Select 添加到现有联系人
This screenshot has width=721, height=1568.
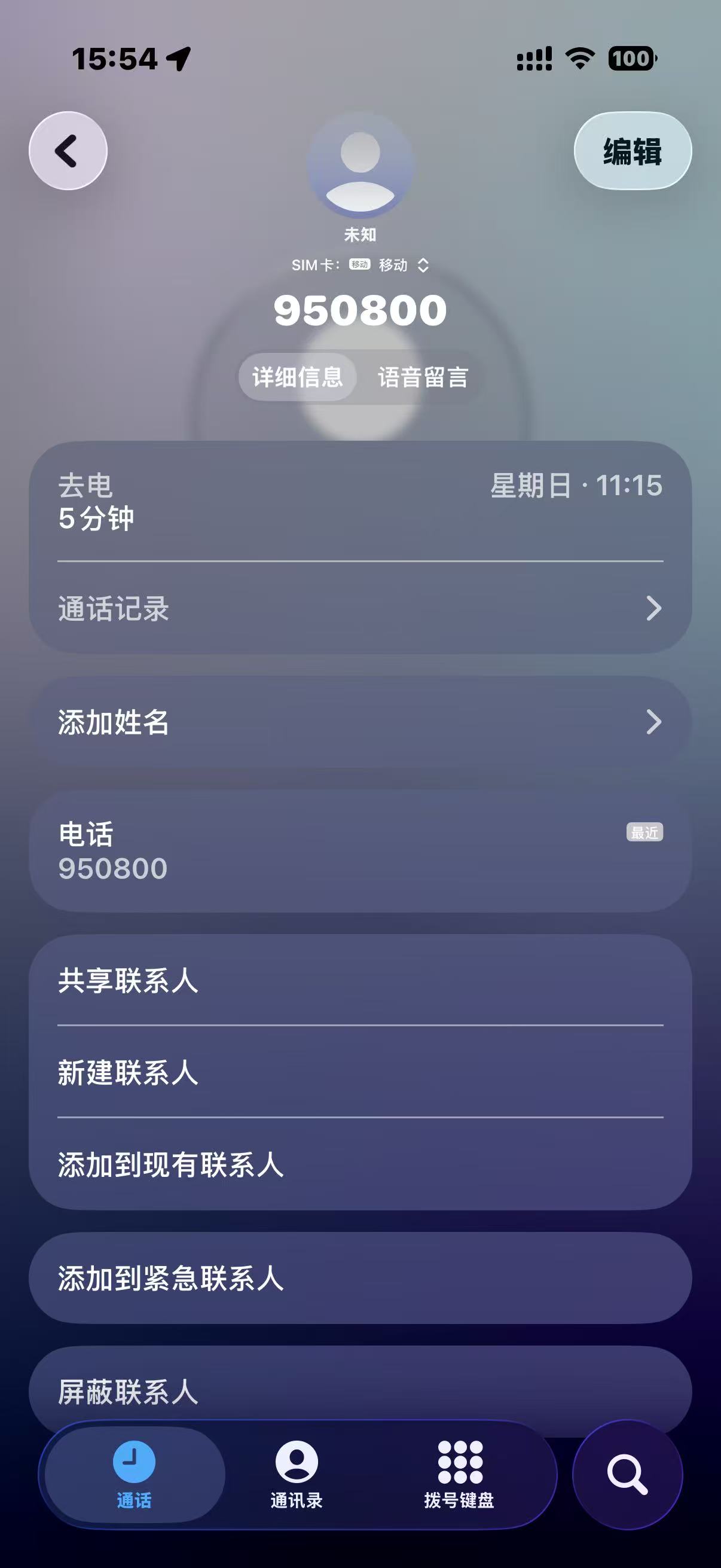360,1164
